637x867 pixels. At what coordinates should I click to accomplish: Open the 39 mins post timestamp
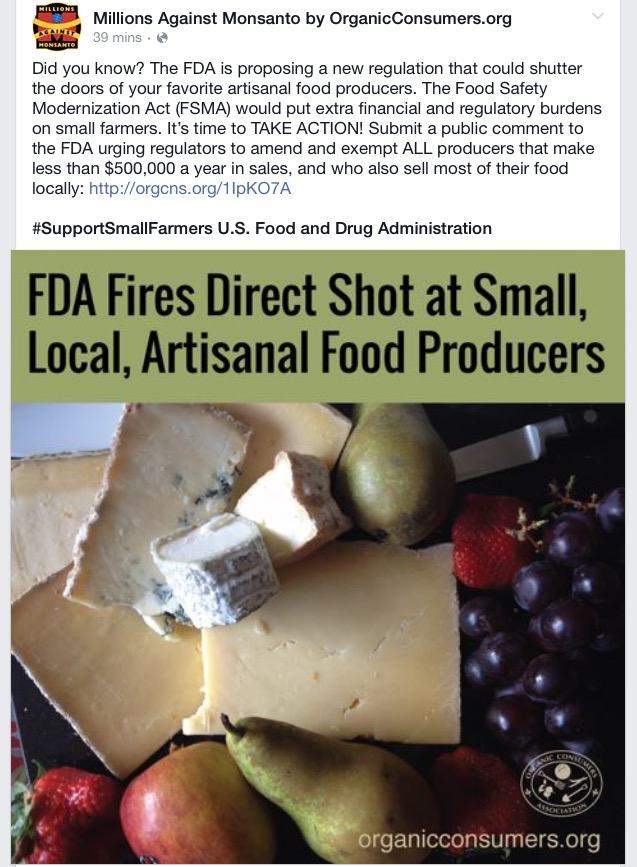[x=115, y=38]
